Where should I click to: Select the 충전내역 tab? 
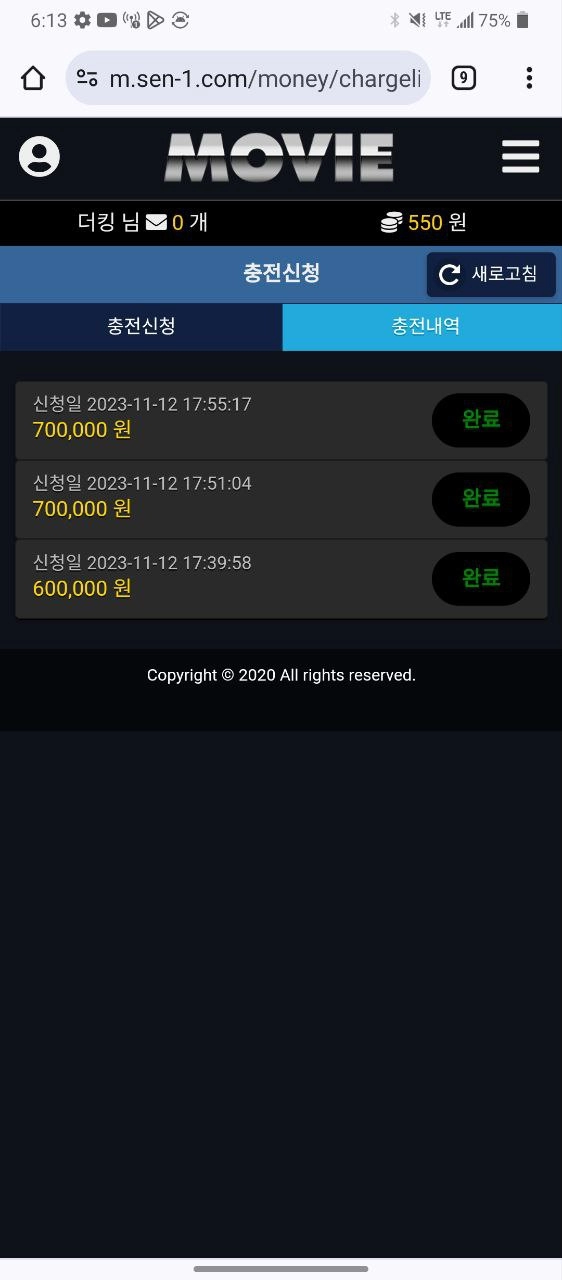(422, 327)
